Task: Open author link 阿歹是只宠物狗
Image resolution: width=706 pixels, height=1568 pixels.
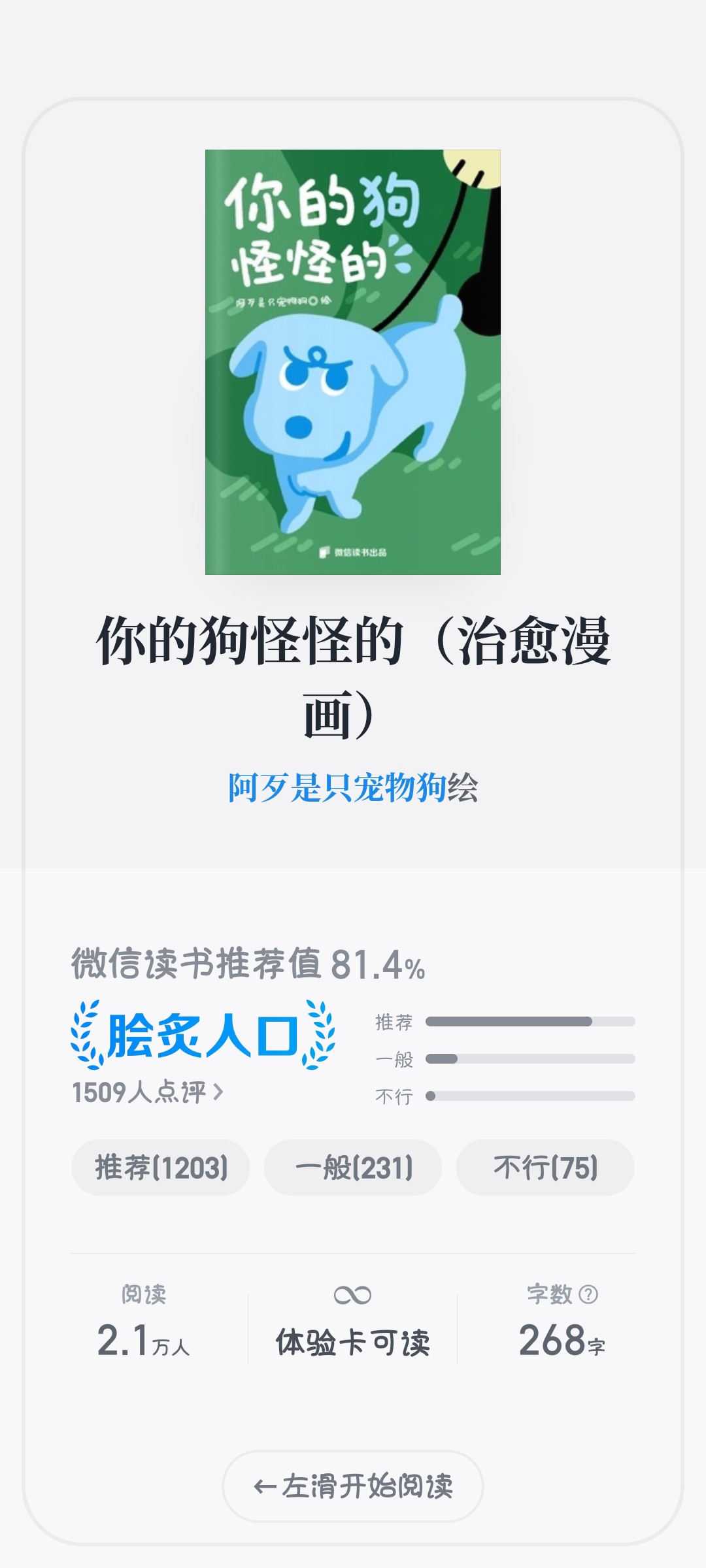Action: click(x=337, y=787)
